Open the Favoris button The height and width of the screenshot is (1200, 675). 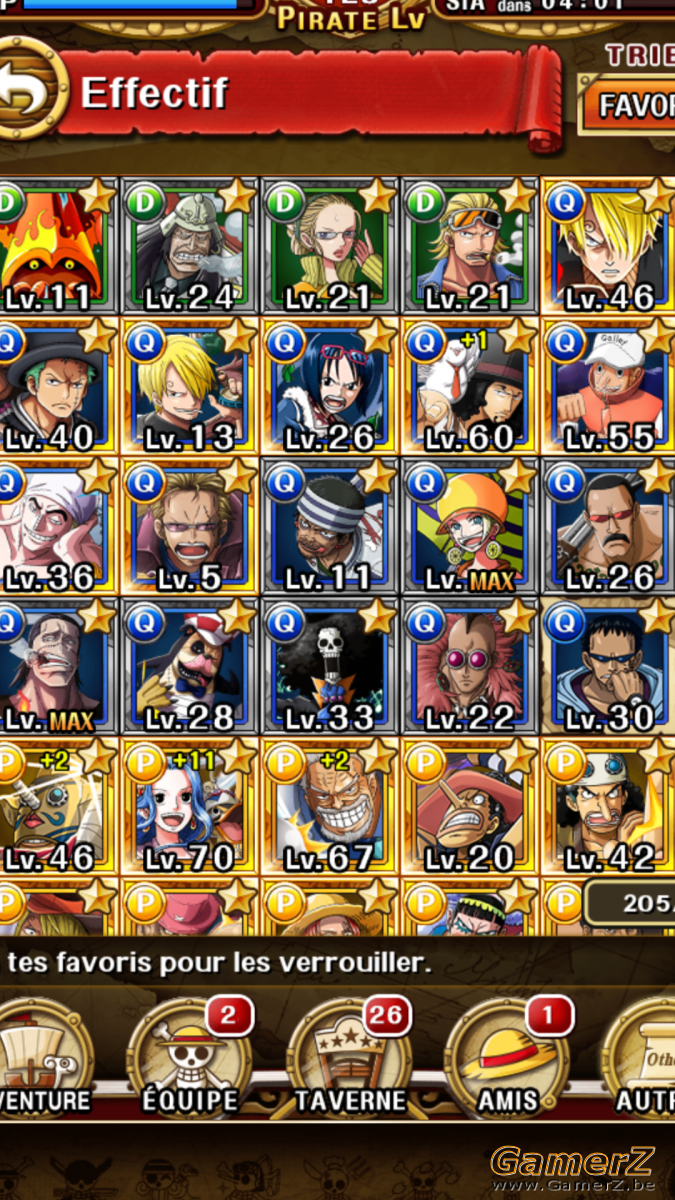pos(628,106)
